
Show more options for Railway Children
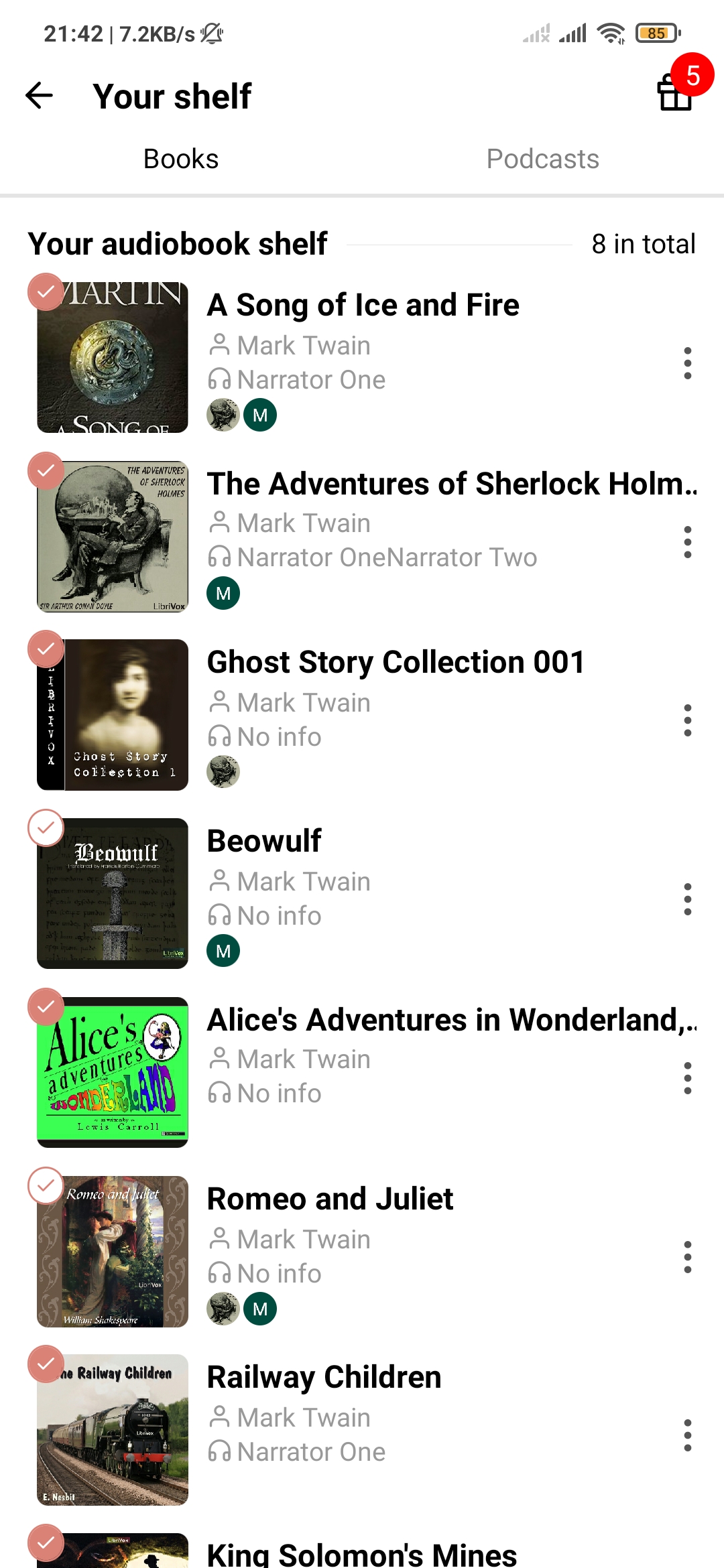click(x=687, y=1435)
